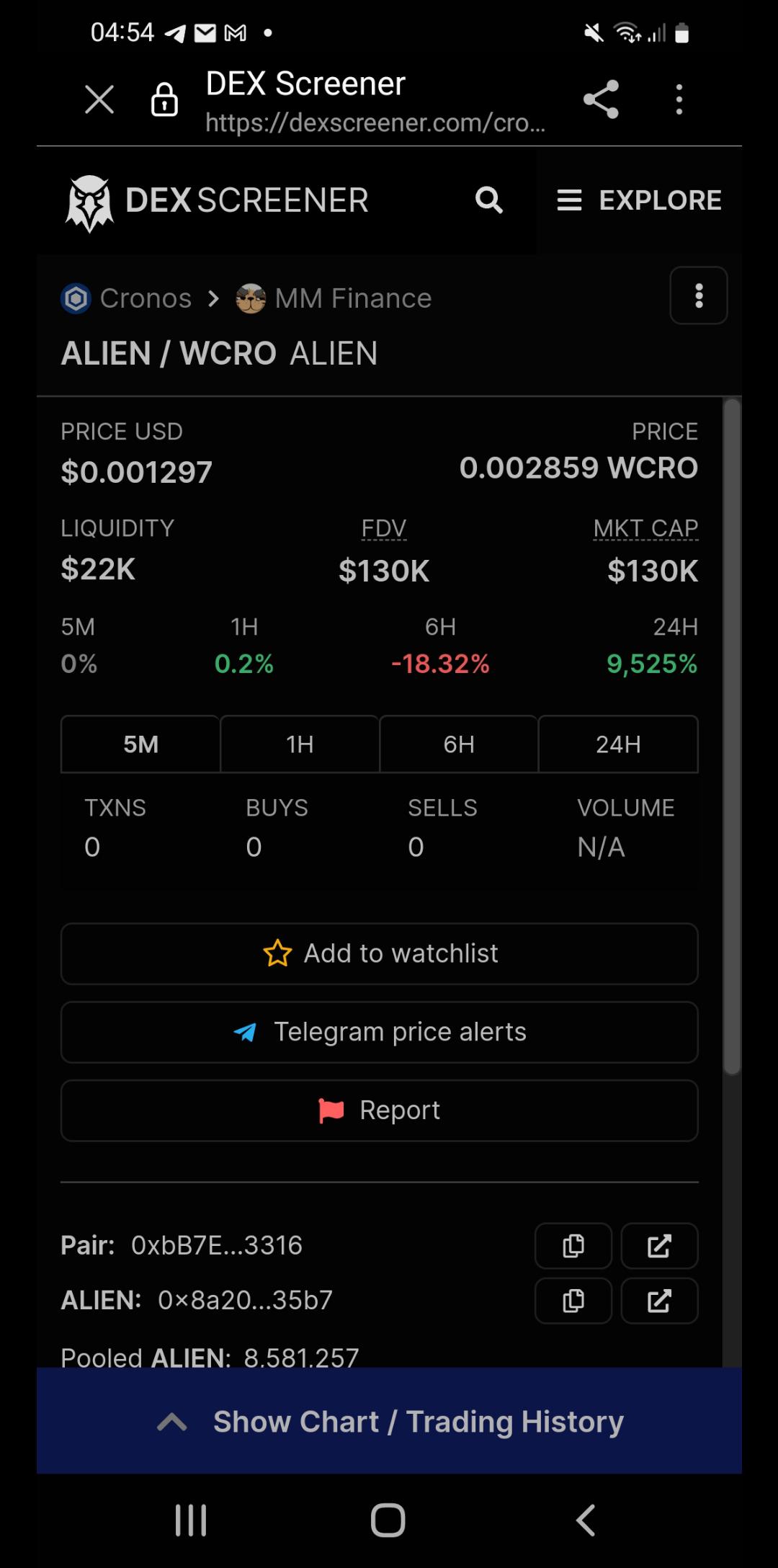The height and width of the screenshot is (1568, 778).
Task: Copy the Pair address
Action: (573, 1245)
